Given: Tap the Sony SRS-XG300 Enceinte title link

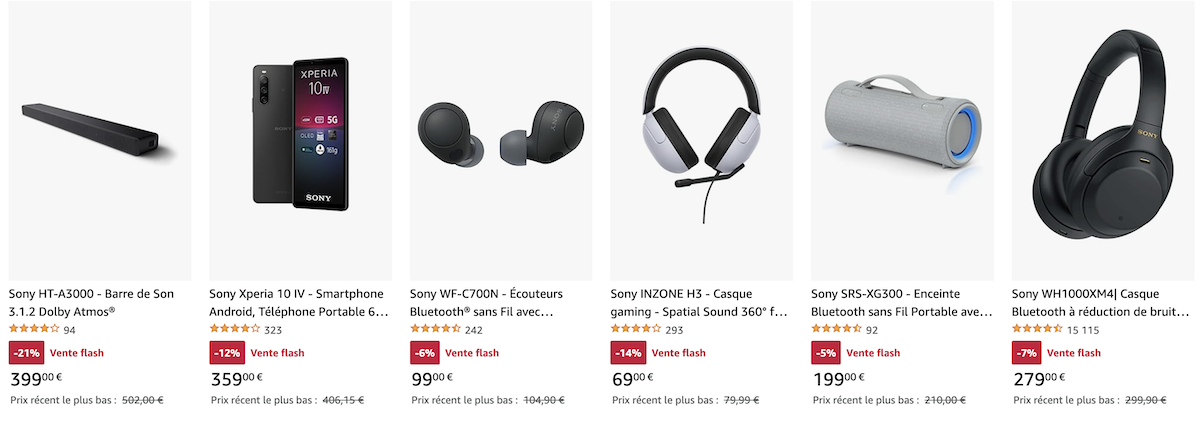Looking at the screenshot, I should (x=900, y=303).
